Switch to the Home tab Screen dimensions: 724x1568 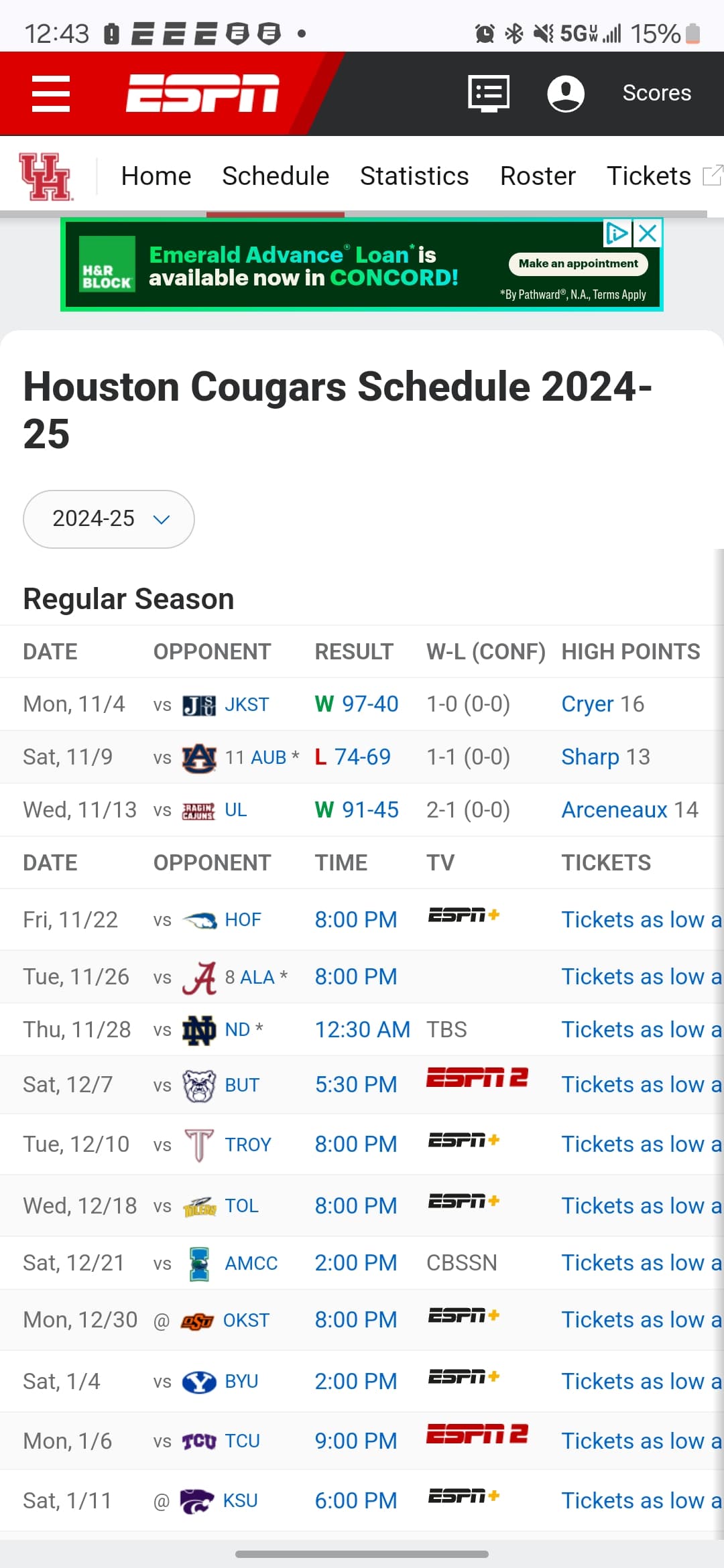[156, 176]
